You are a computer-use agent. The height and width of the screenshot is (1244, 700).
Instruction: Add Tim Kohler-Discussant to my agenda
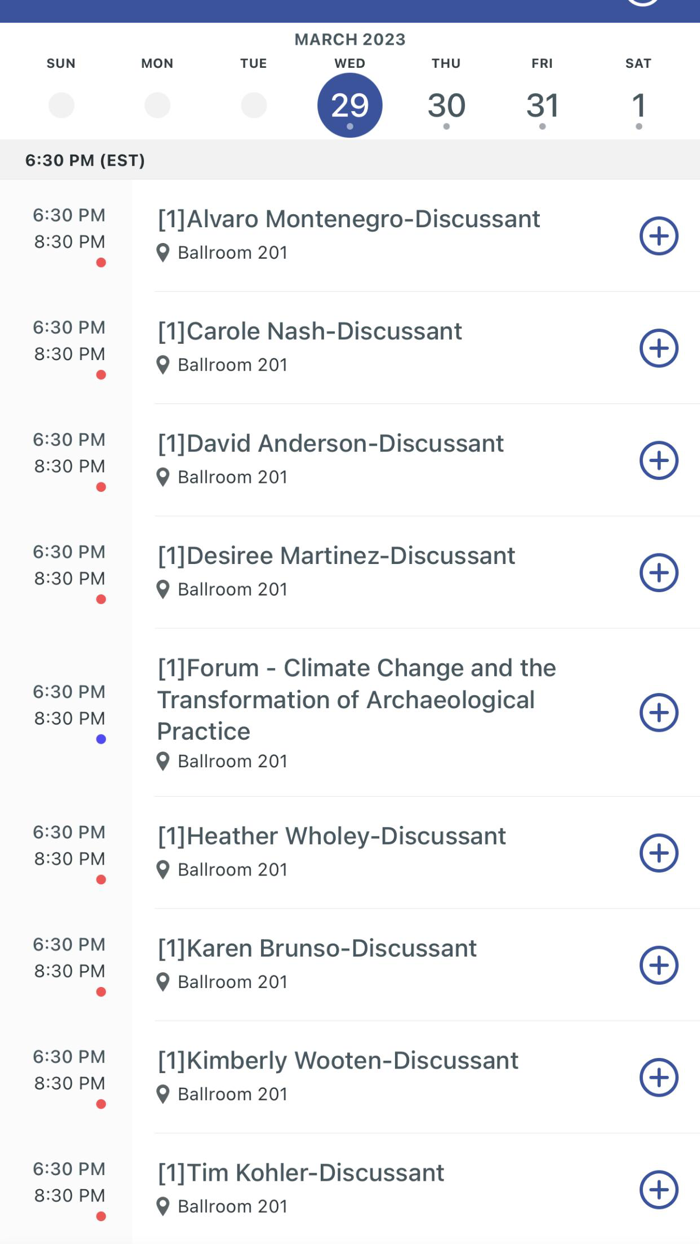(658, 1189)
